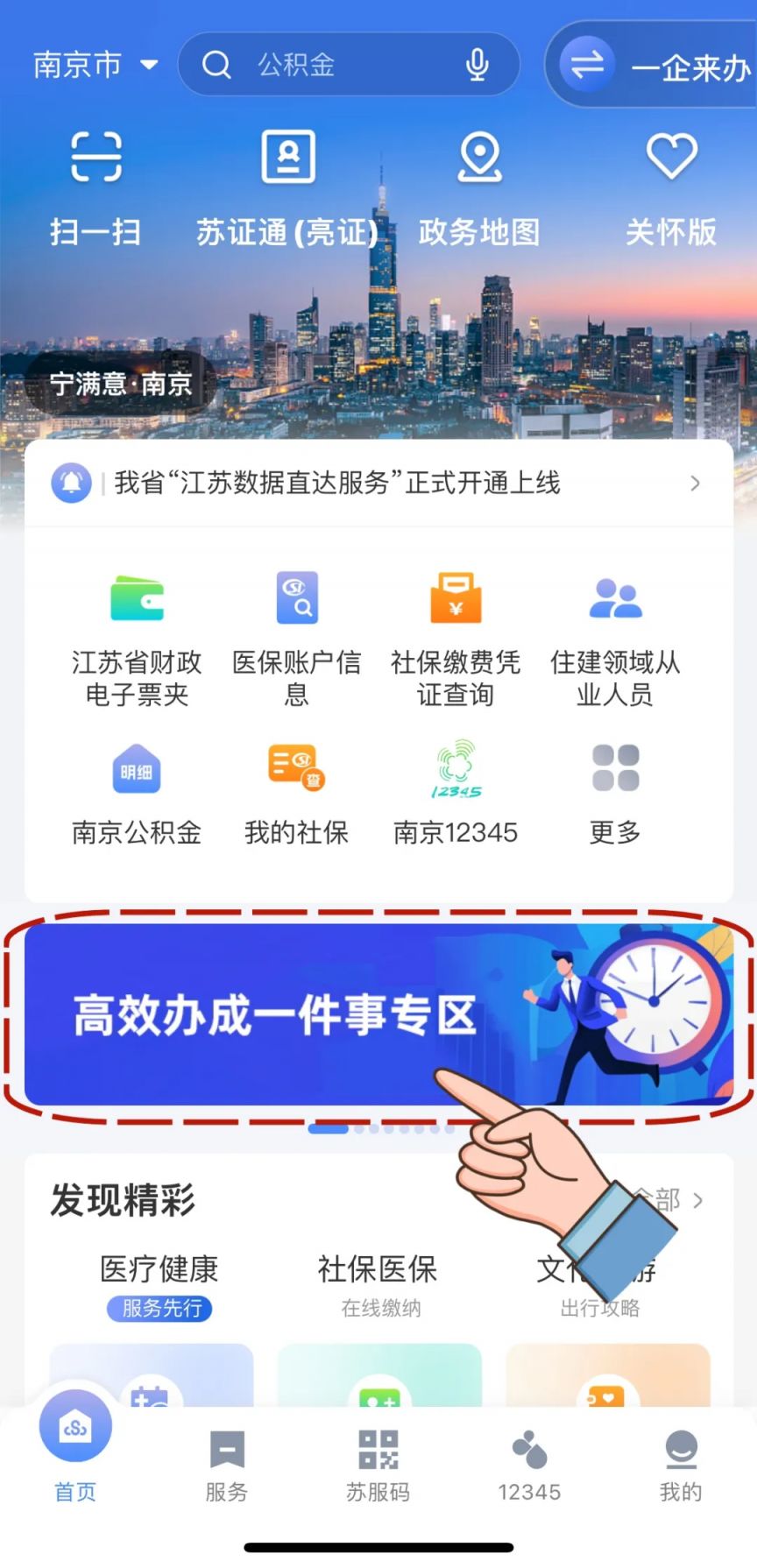Open the 南京市 city dropdown

click(x=95, y=65)
